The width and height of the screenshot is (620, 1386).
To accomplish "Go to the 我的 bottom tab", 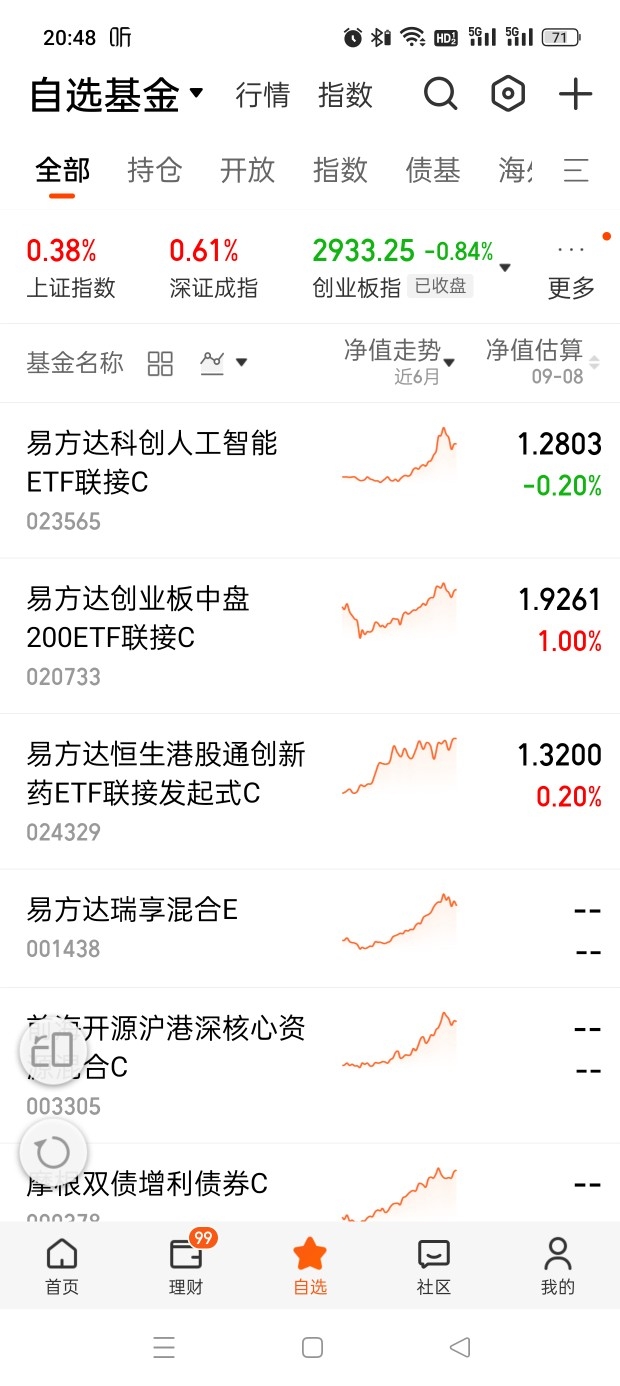I will 558,1267.
